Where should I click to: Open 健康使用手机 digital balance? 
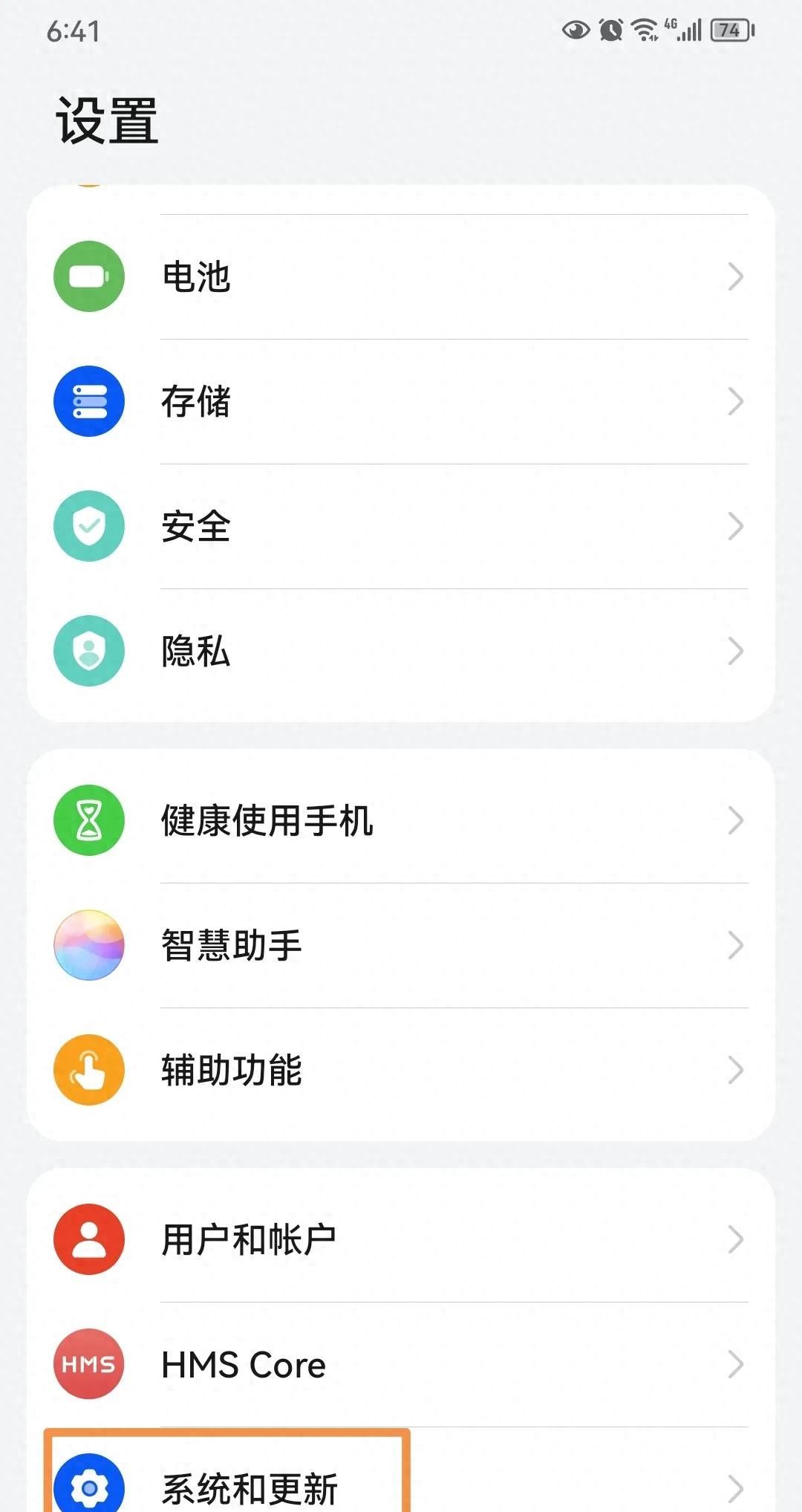[401, 820]
